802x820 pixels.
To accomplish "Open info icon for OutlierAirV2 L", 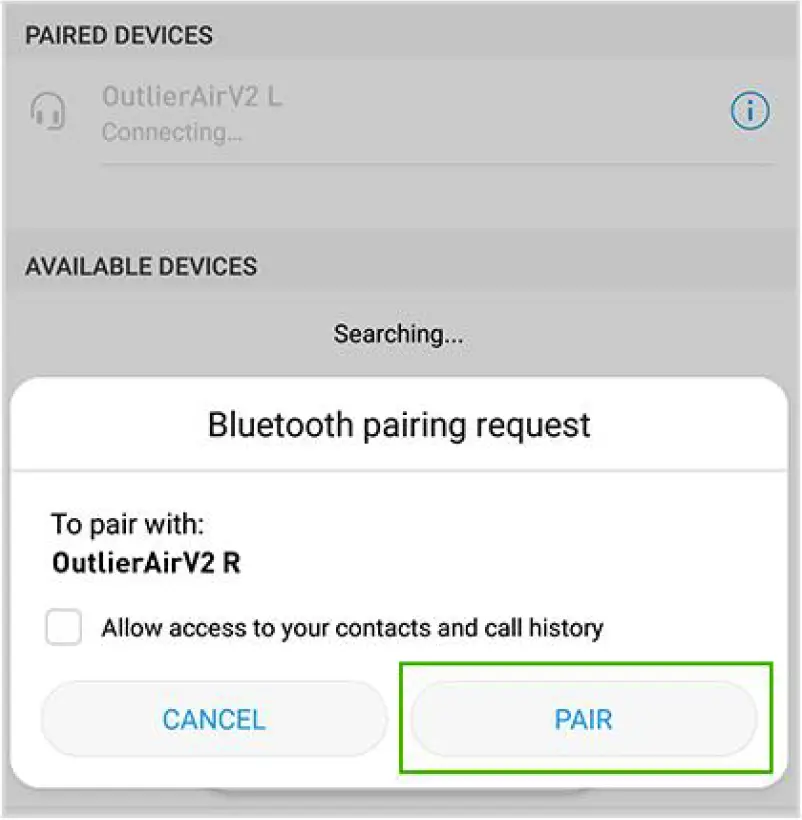I will (x=749, y=113).
